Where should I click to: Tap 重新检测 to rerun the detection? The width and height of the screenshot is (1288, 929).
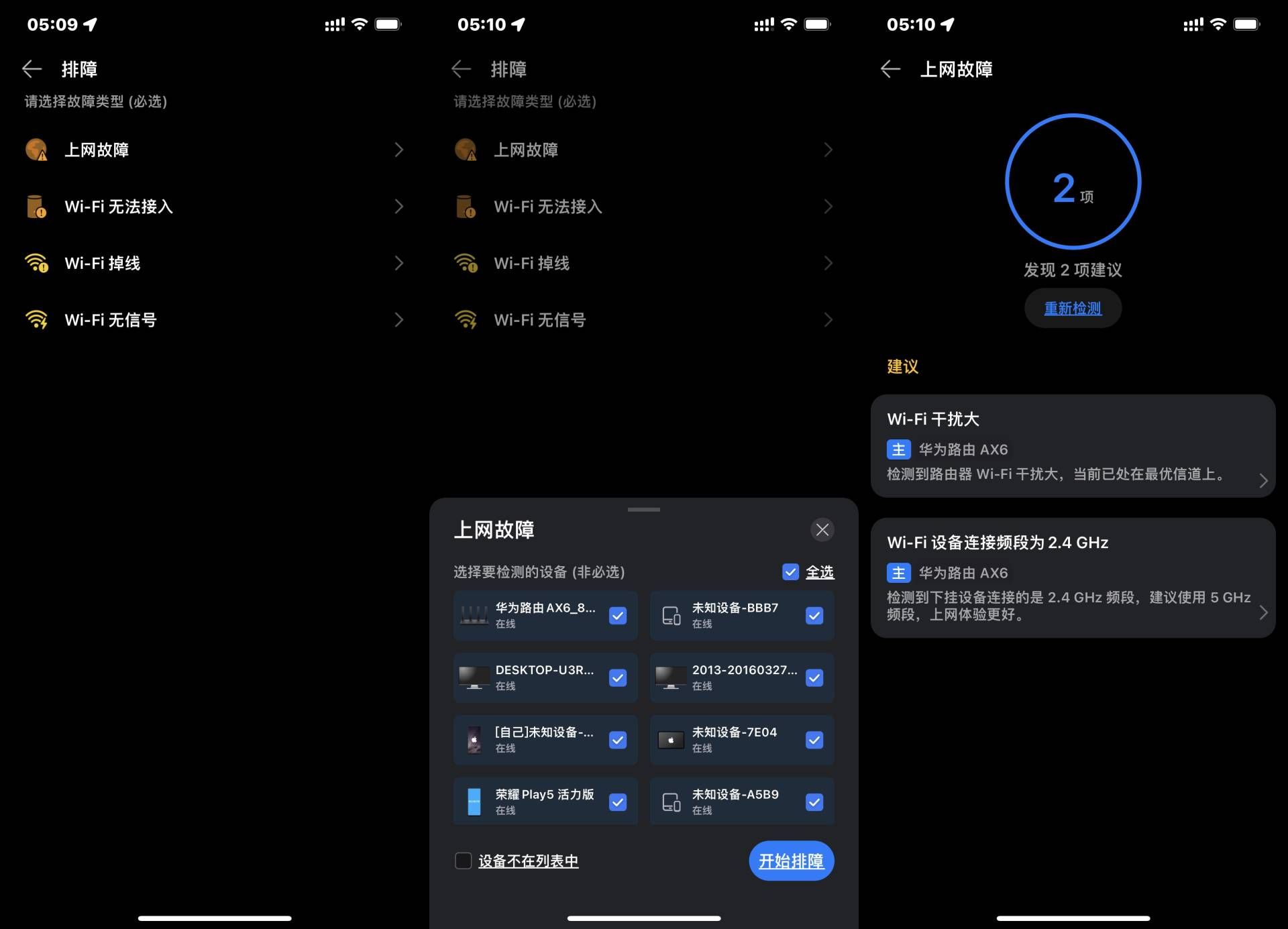coord(1072,309)
